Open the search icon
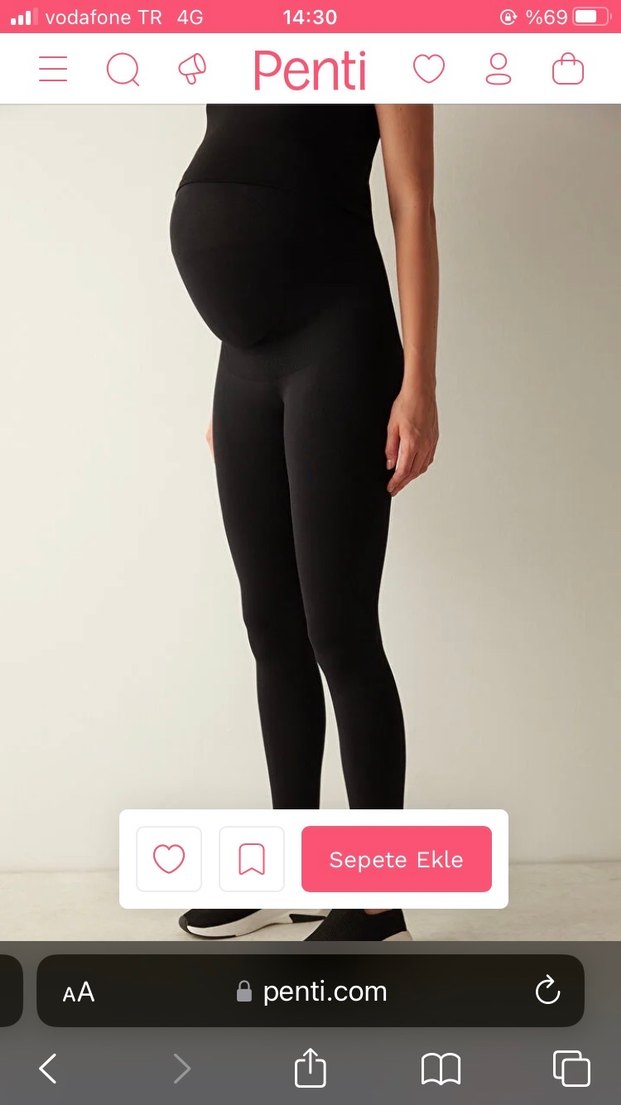Screen dimensions: 621x1105 [x=123, y=70]
